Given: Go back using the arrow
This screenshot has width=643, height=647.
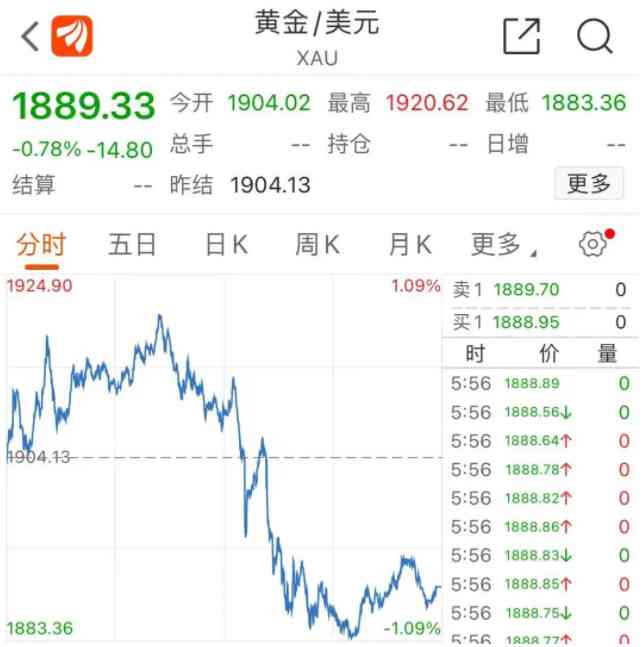Looking at the screenshot, I should click(30, 37).
